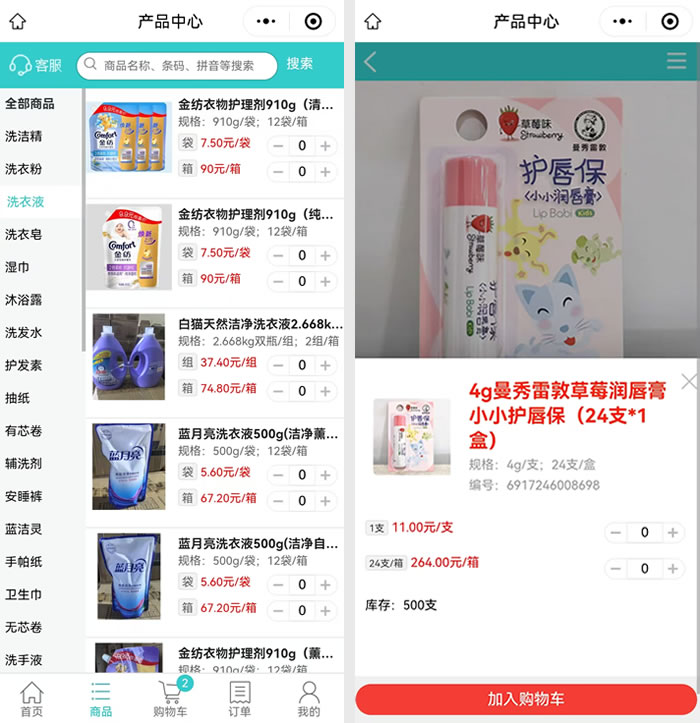Image resolution: width=700 pixels, height=723 pixels.
Task: Tap 加入购物车 to add to cart
Action: (526, 699)
